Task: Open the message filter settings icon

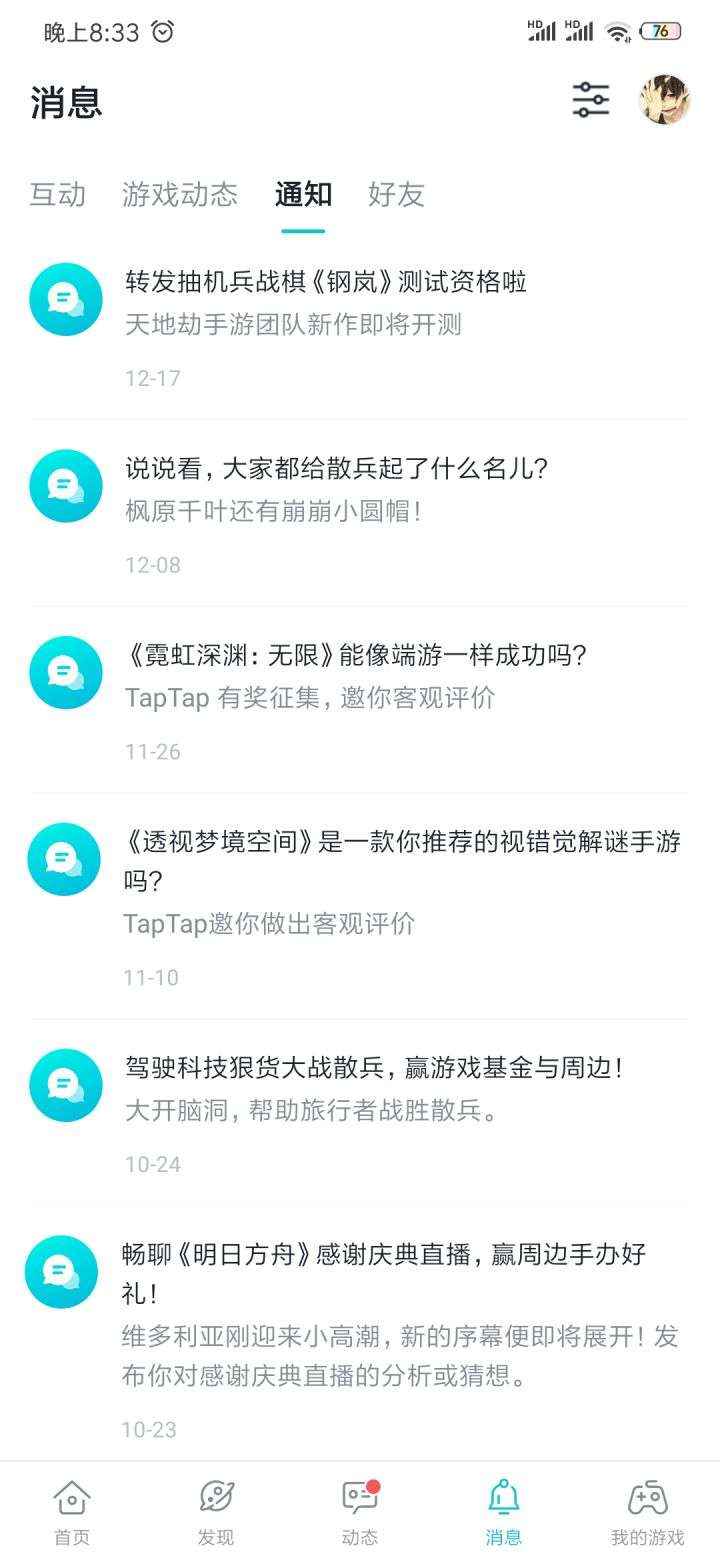Action: pyautogui.click(x=591, y=100)
